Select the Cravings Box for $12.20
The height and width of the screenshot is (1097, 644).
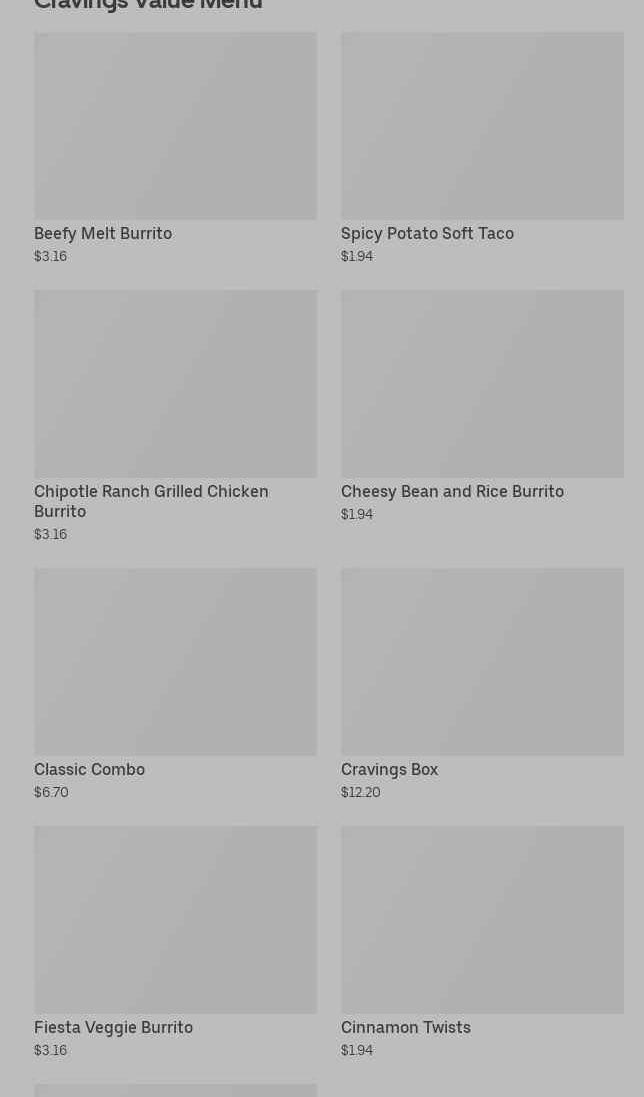click(482, 663)
